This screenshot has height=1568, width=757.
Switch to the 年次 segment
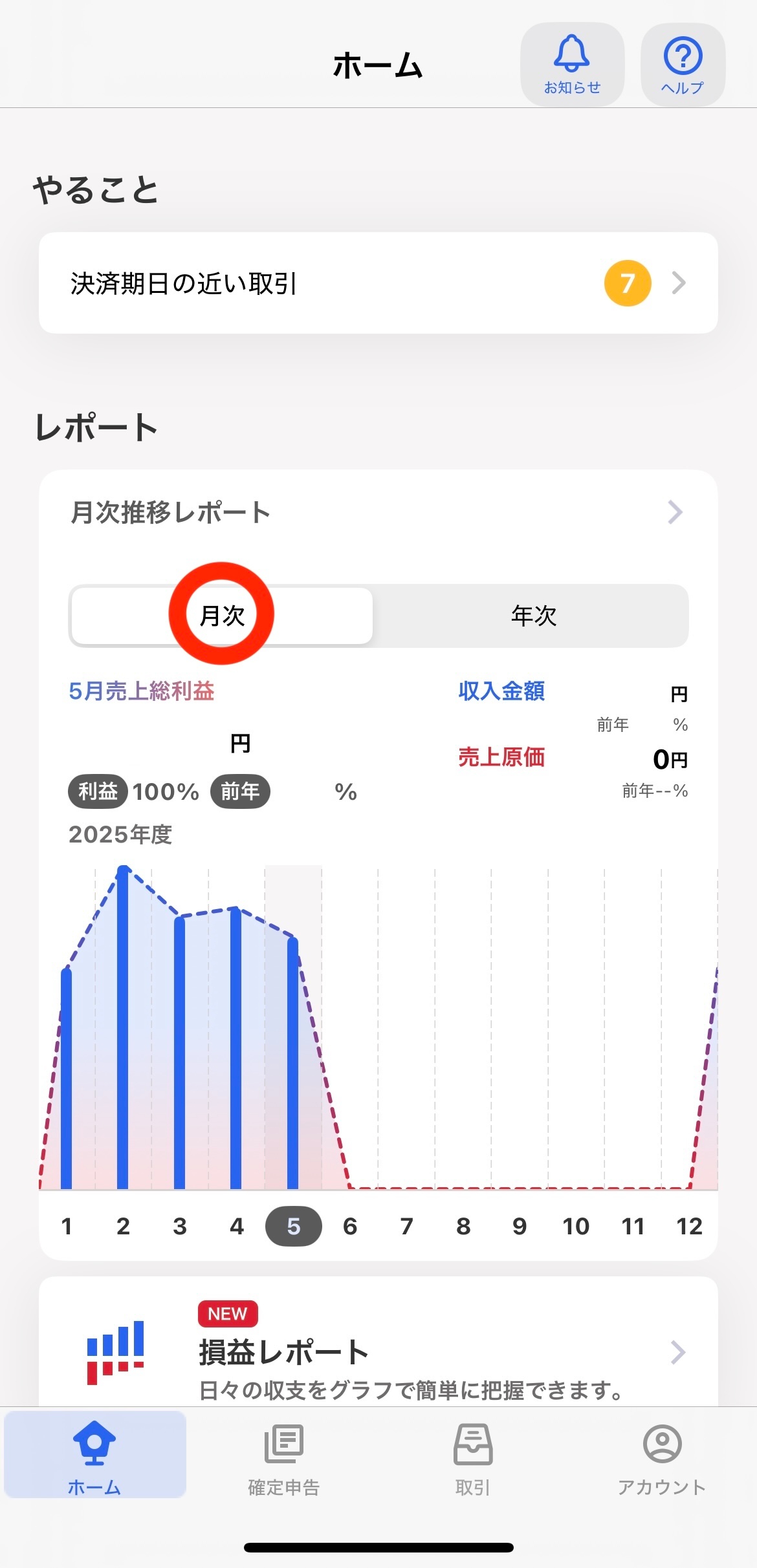(533, 615)
